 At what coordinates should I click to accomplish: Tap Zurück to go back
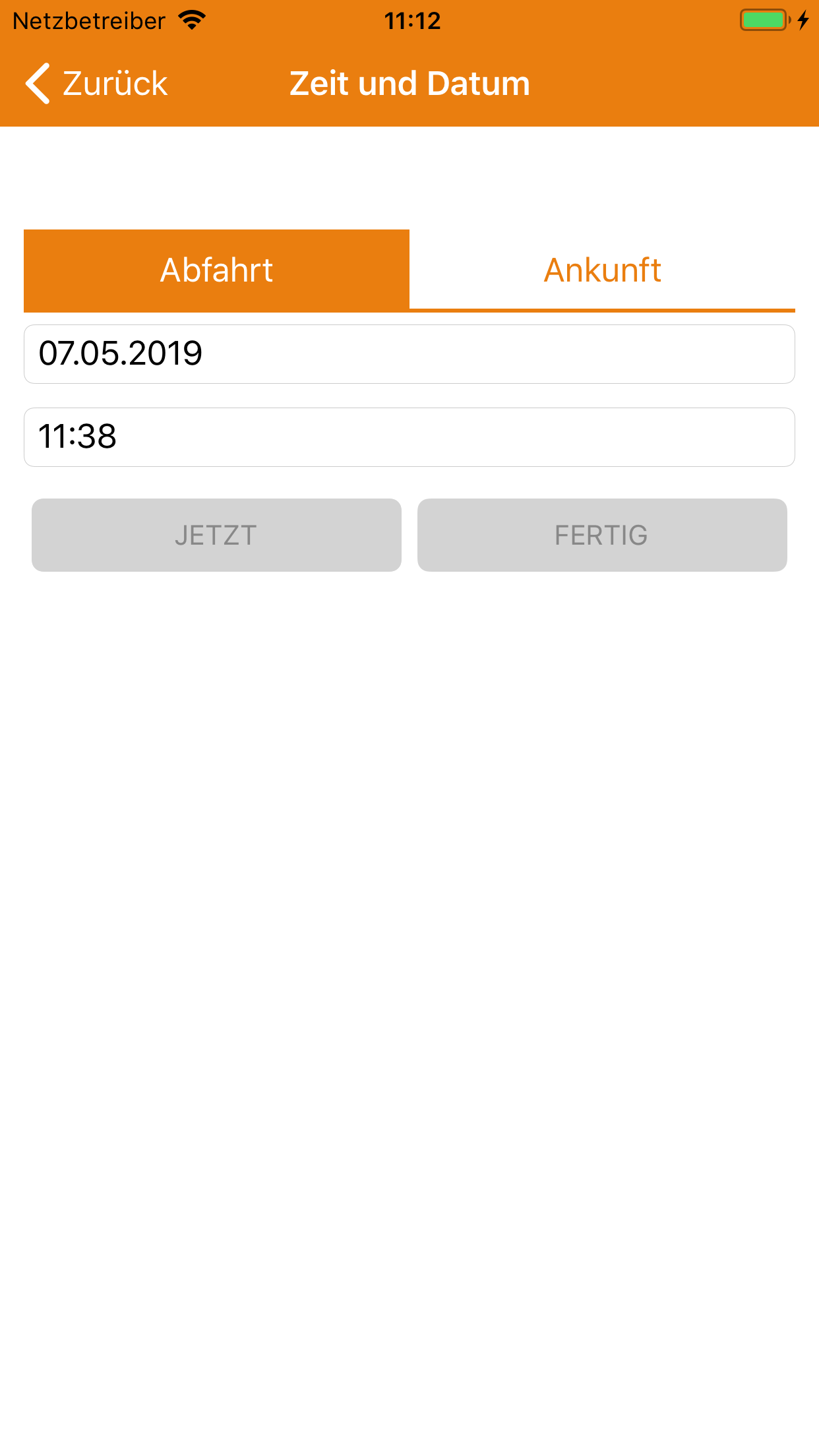[x=115, y=83]
